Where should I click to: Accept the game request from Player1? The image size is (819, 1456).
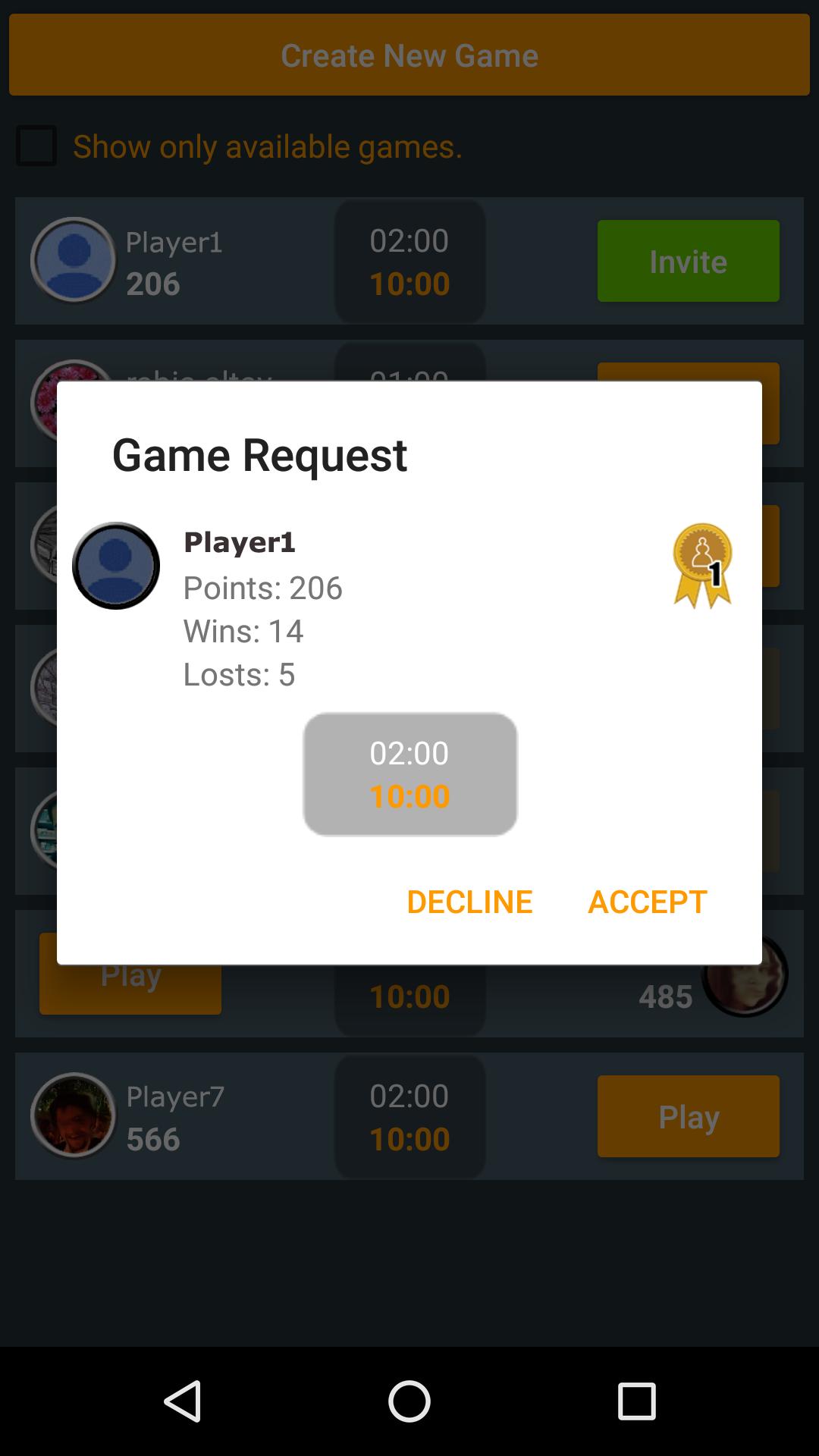[647, 901]
